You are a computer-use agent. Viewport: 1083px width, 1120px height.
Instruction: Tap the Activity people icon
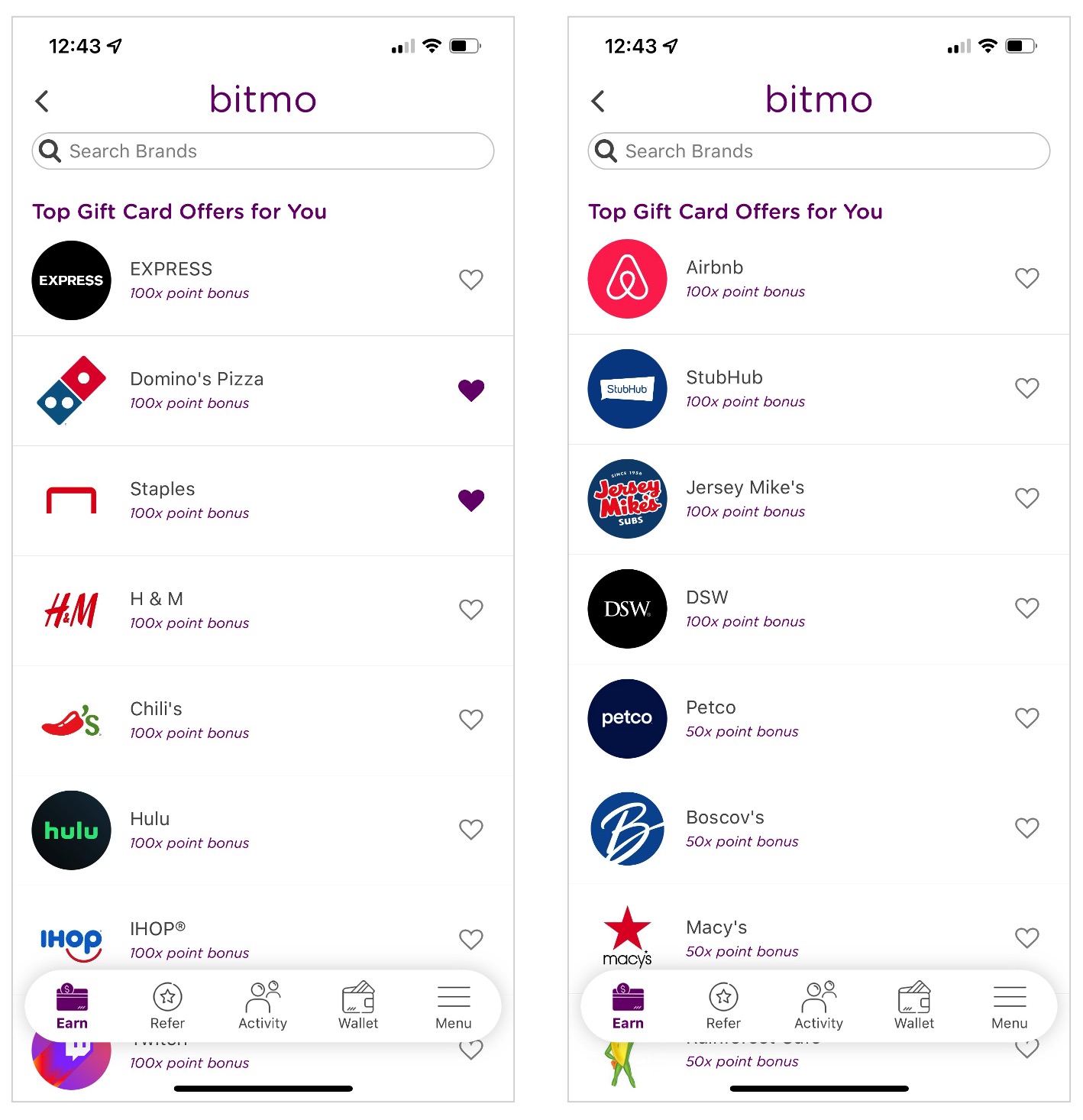(x=262, y=997)
